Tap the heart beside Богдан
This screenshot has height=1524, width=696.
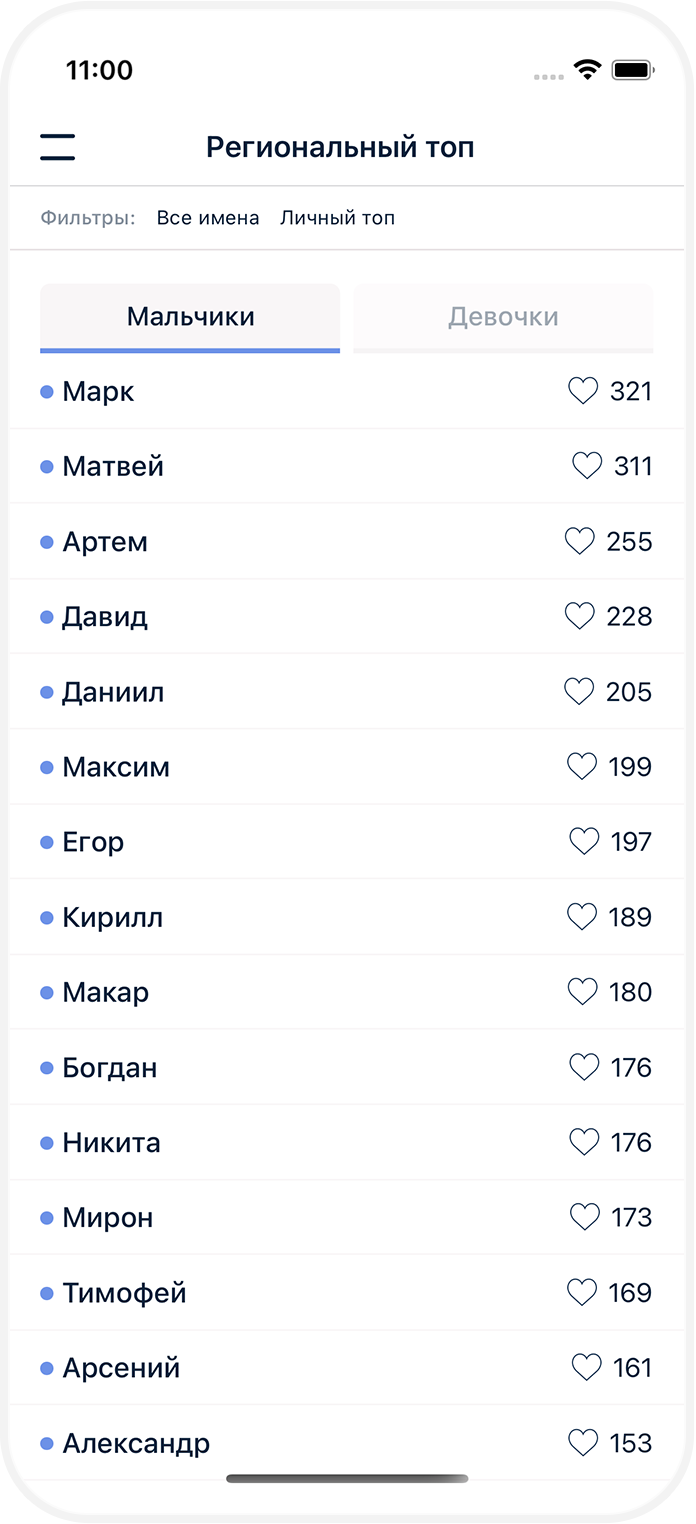tap(584, 1067)
